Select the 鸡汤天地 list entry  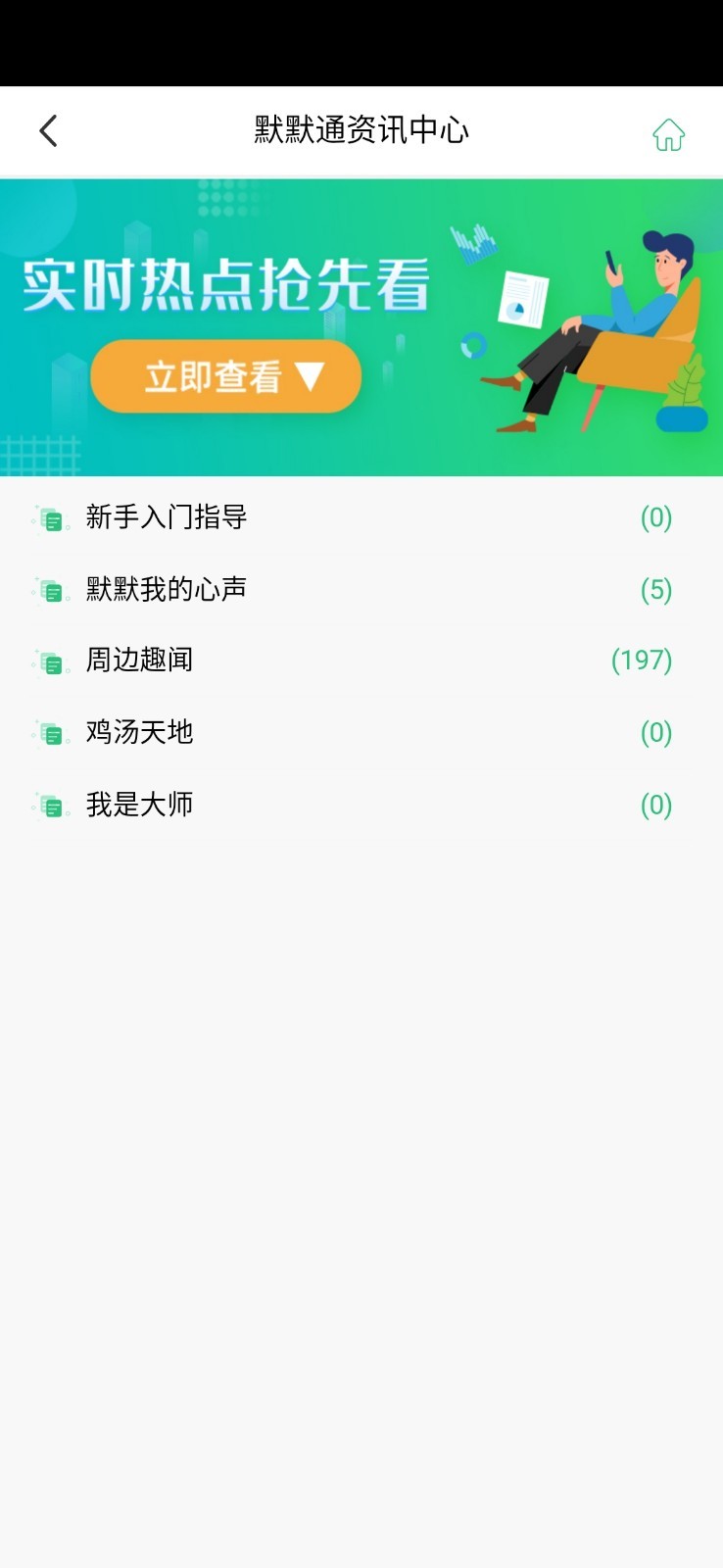(x=137, y=732)
